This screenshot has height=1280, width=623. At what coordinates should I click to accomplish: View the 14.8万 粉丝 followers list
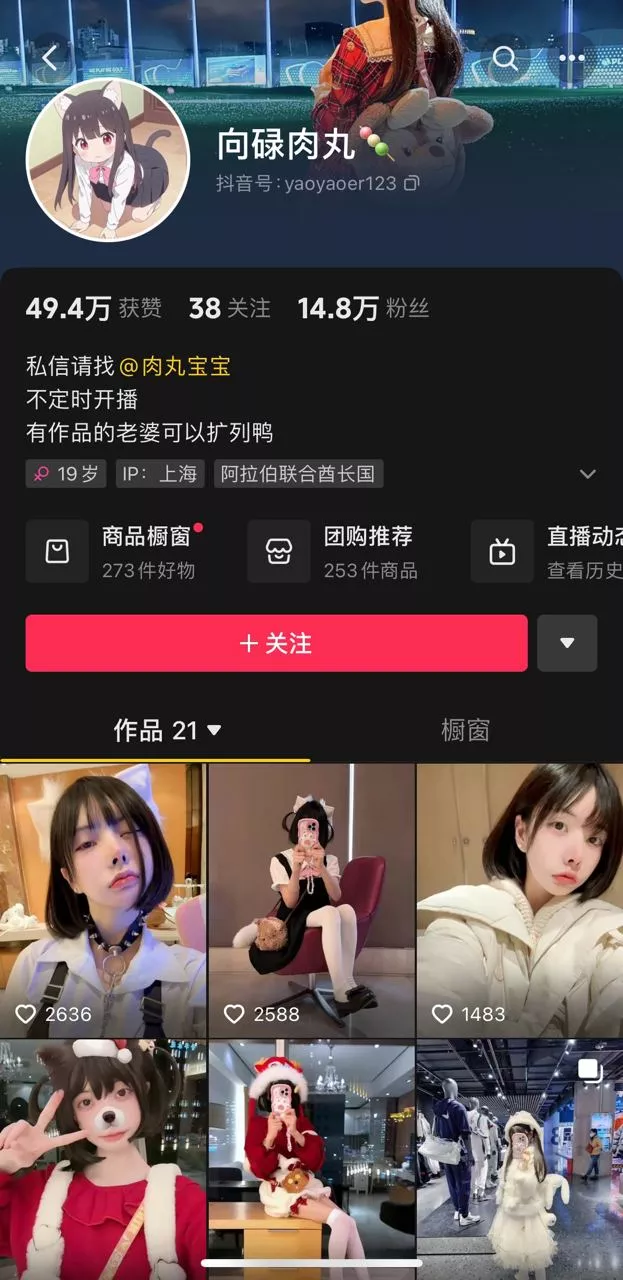[x=363, y=308]
